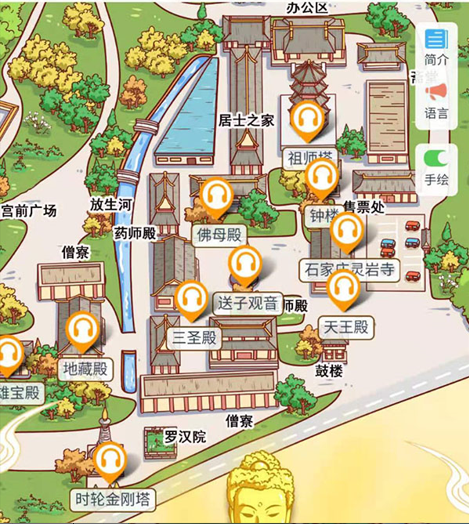
Task: Play audio guide for 送子观音
Action: tap(245, 266)
